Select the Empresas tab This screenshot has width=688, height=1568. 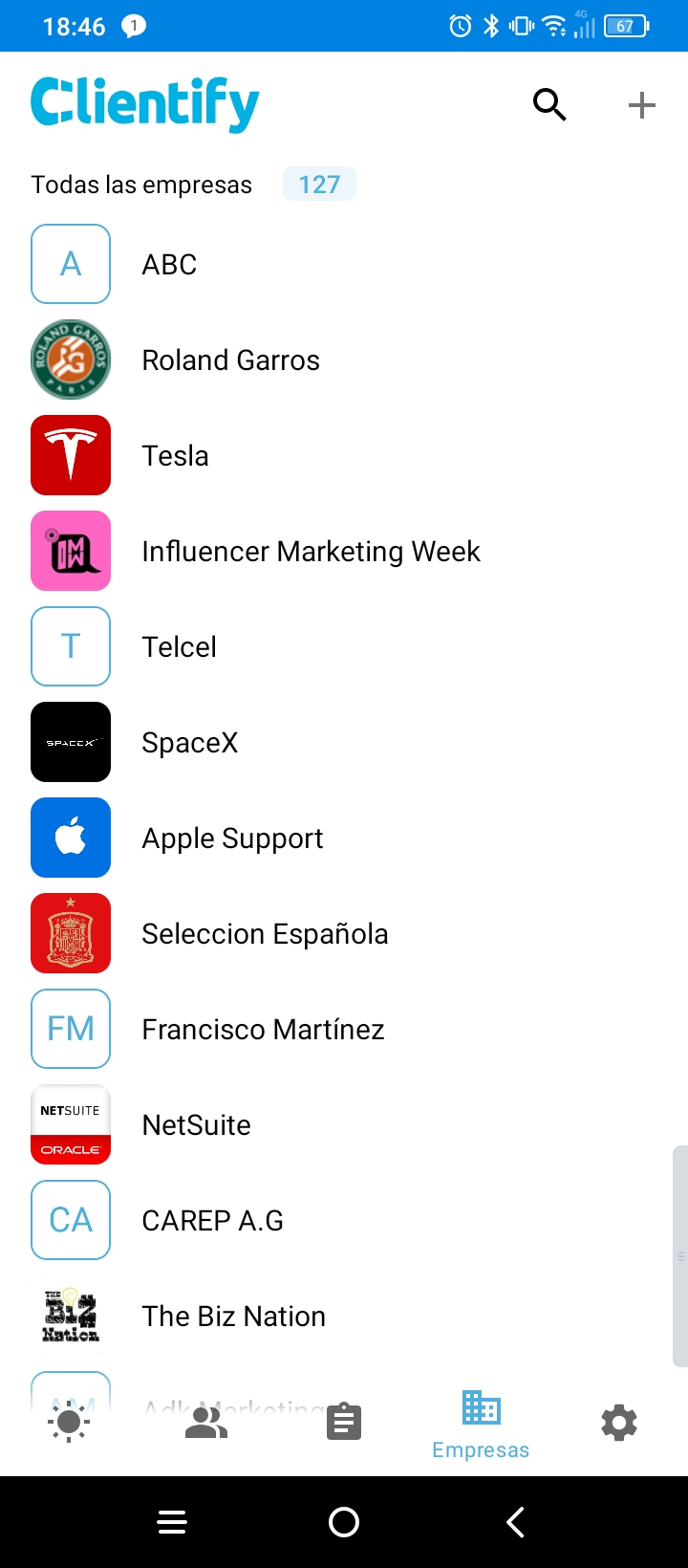click(481, 1425)
